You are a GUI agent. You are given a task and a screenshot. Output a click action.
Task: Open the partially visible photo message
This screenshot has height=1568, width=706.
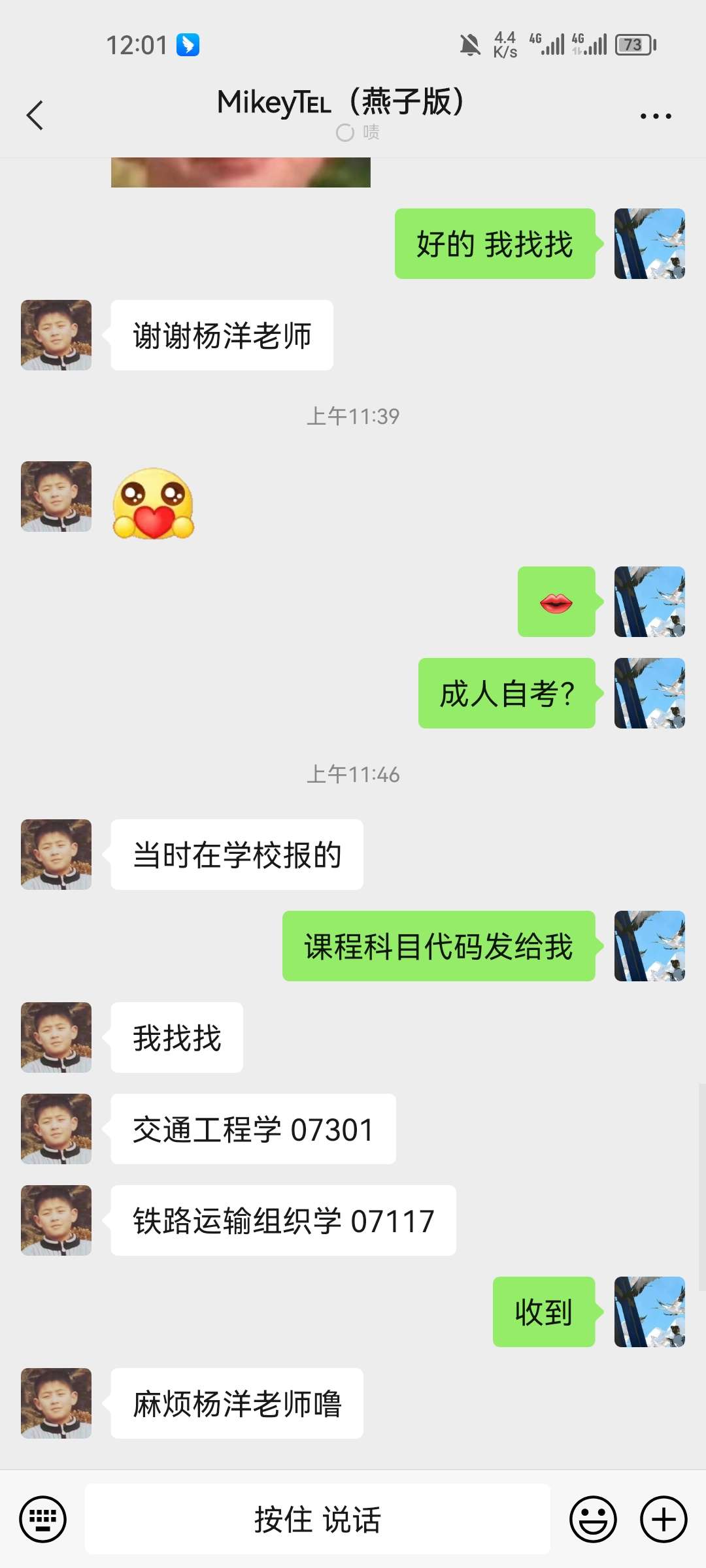coord(241,172)
